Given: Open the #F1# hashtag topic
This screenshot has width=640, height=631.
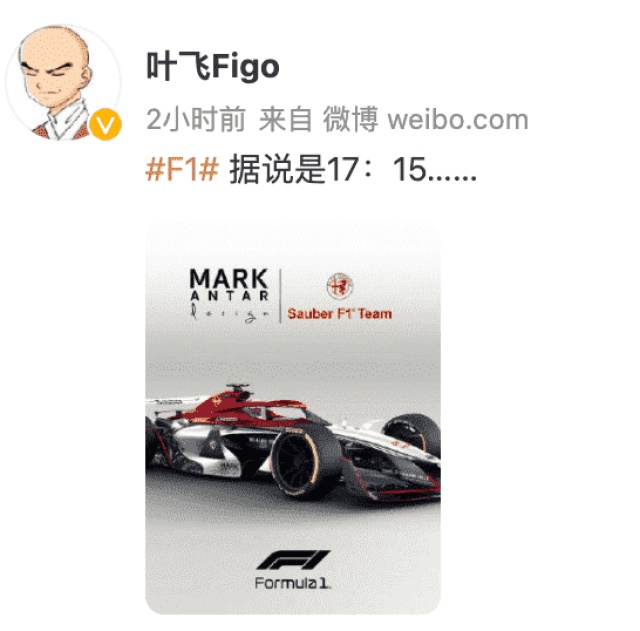Looking at the screenshot, I should (181, 170).
